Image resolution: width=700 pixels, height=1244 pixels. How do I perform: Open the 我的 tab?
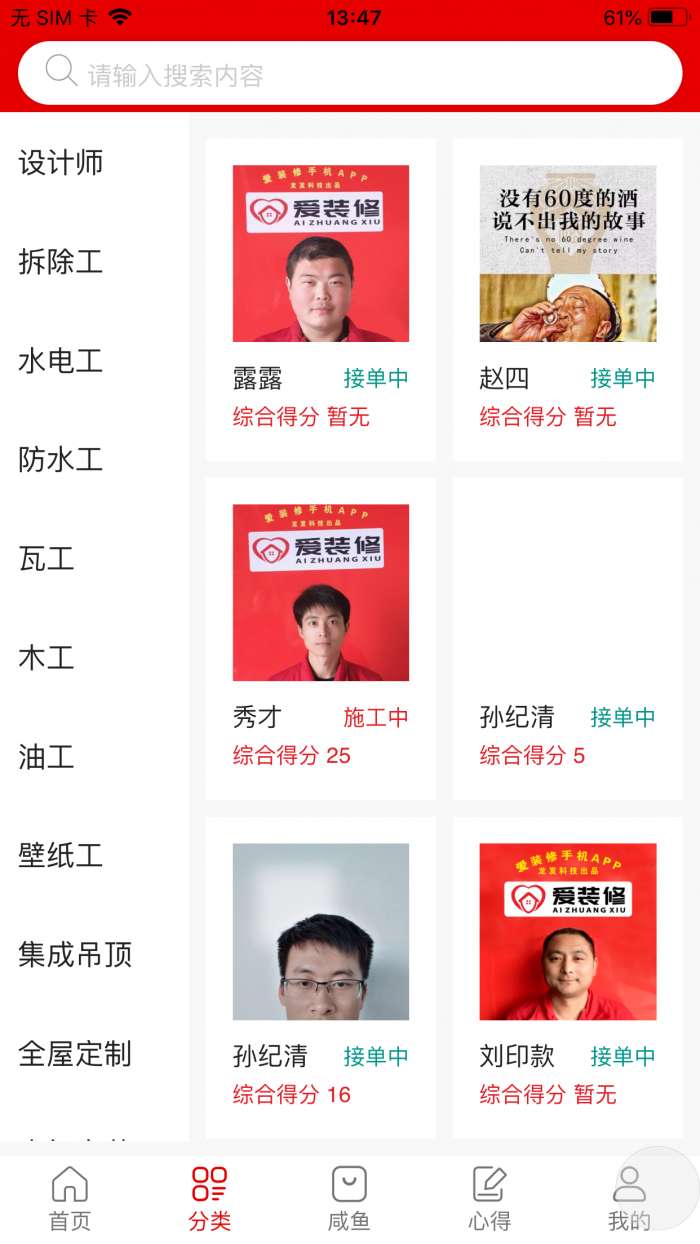629,1198
